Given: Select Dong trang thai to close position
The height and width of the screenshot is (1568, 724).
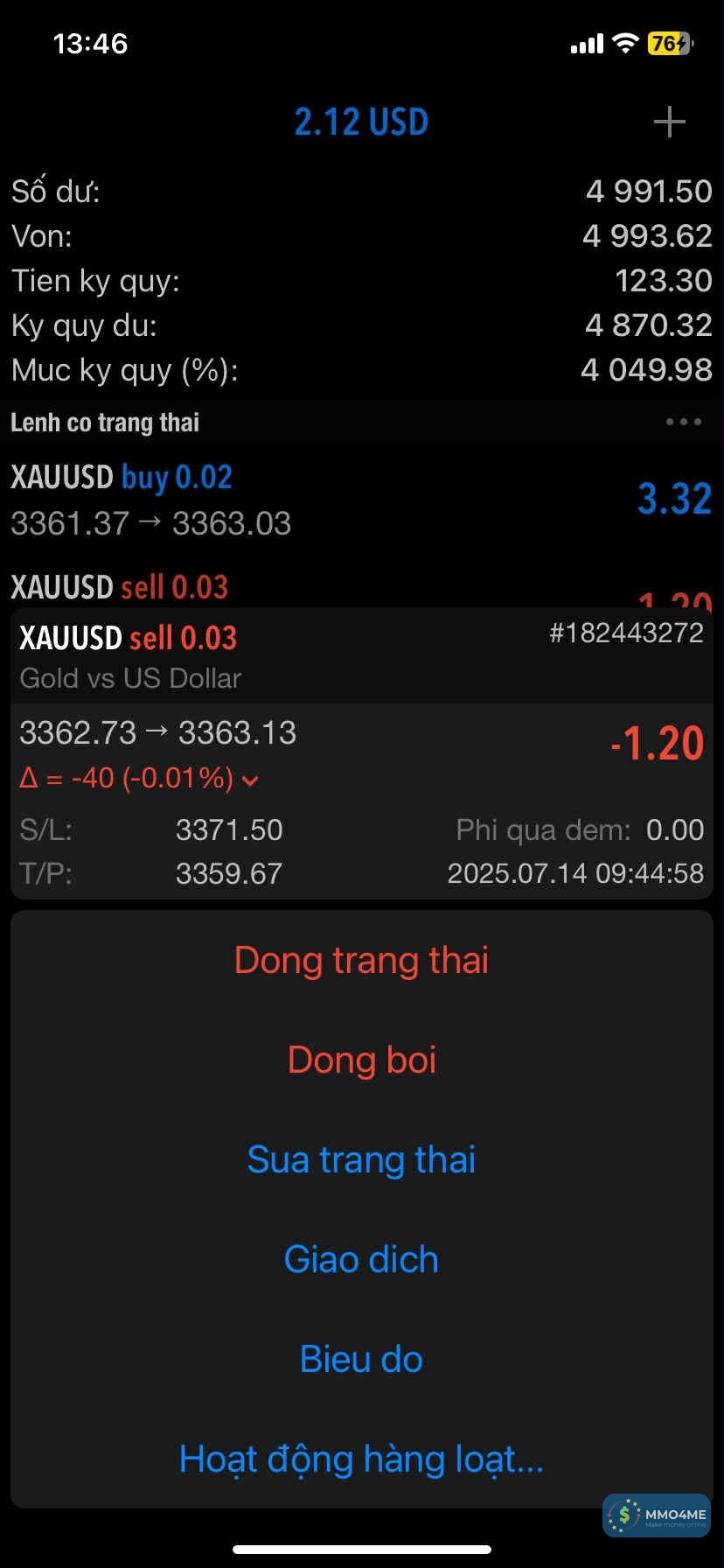Looking at the screenshot, I should pyautogui.click(x=361, y=960).
